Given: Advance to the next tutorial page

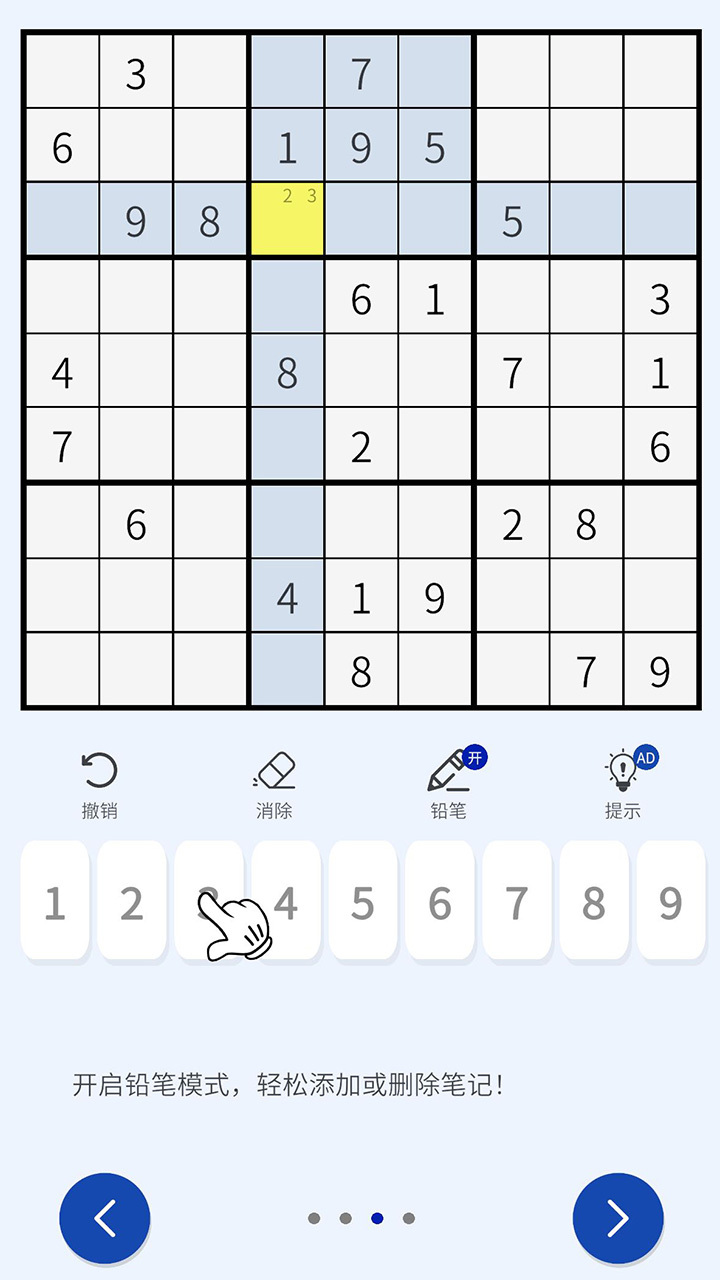Looking at the screenshot, I should (618, 1218).
